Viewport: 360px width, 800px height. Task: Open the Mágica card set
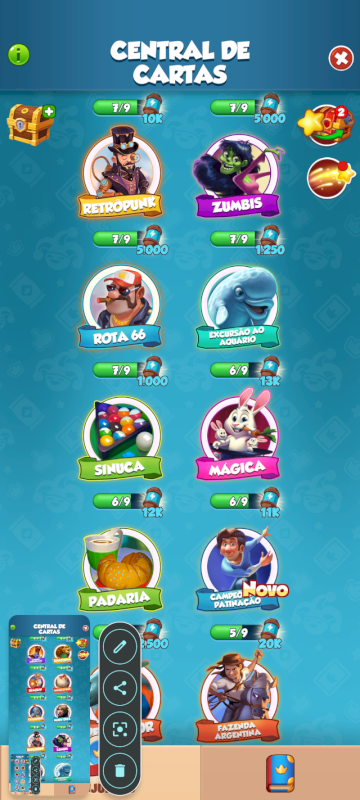tap(238, 435)
